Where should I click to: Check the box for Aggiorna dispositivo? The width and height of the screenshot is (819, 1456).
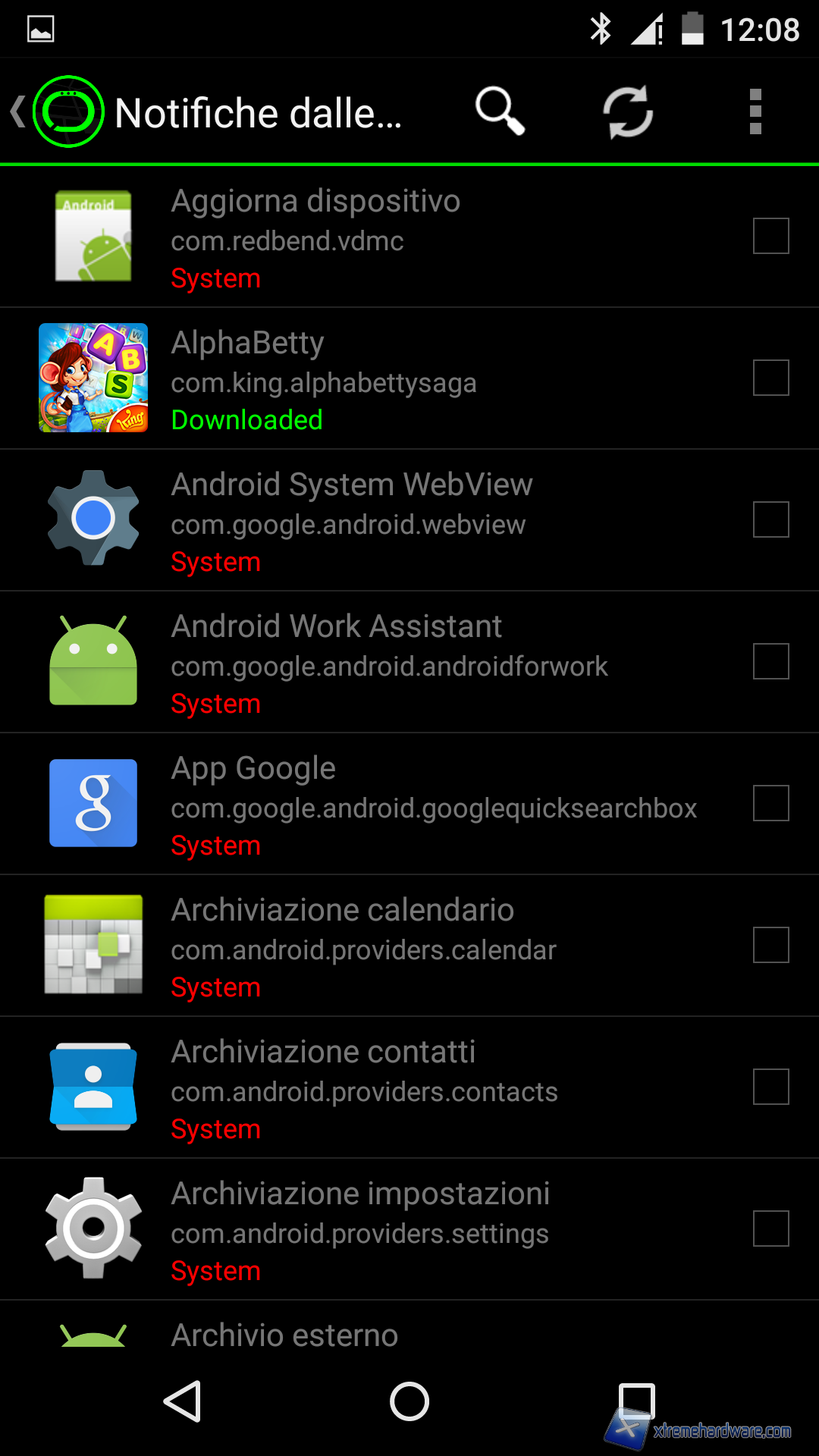(x=770, y=236)
